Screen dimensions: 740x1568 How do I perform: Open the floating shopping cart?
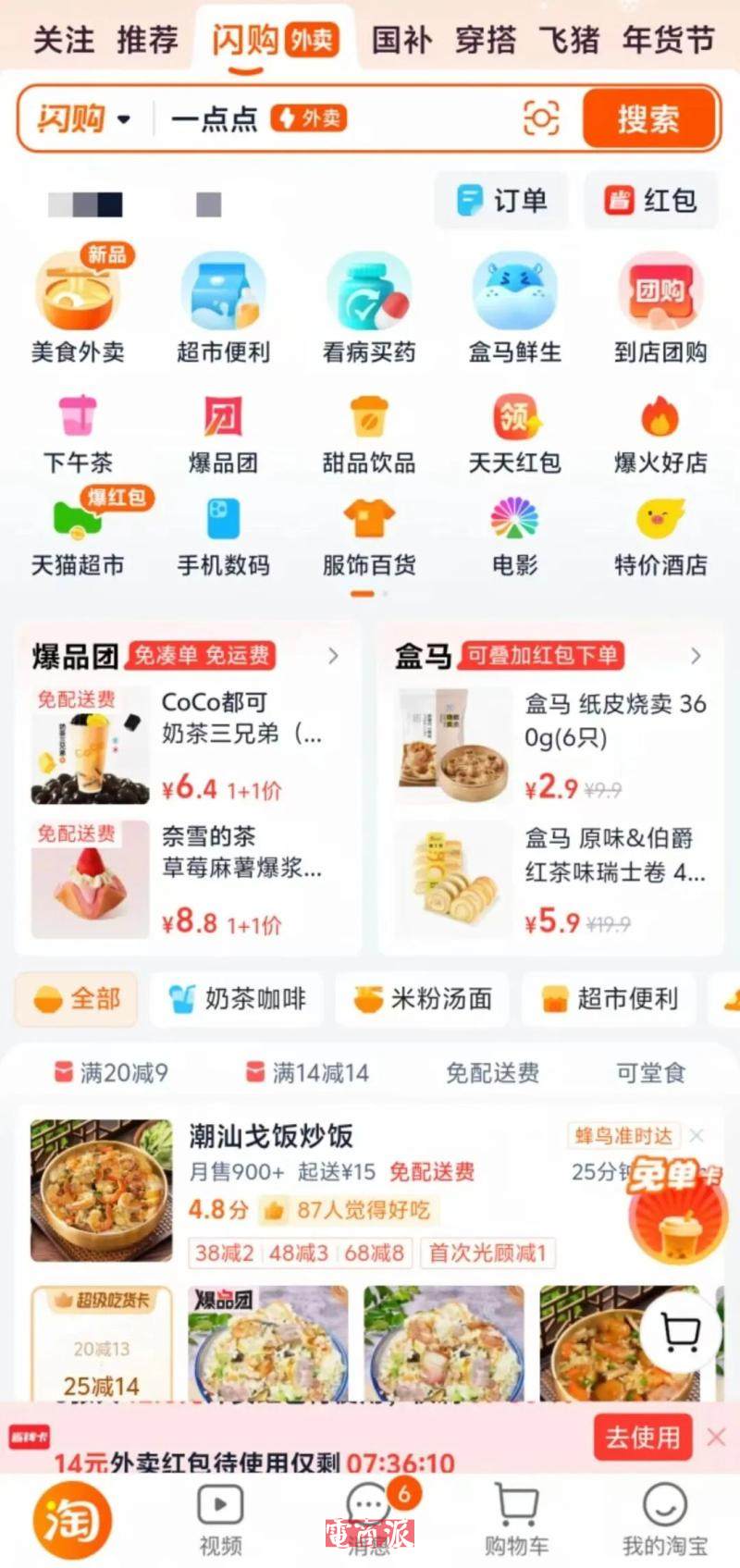coord(681,1332)
